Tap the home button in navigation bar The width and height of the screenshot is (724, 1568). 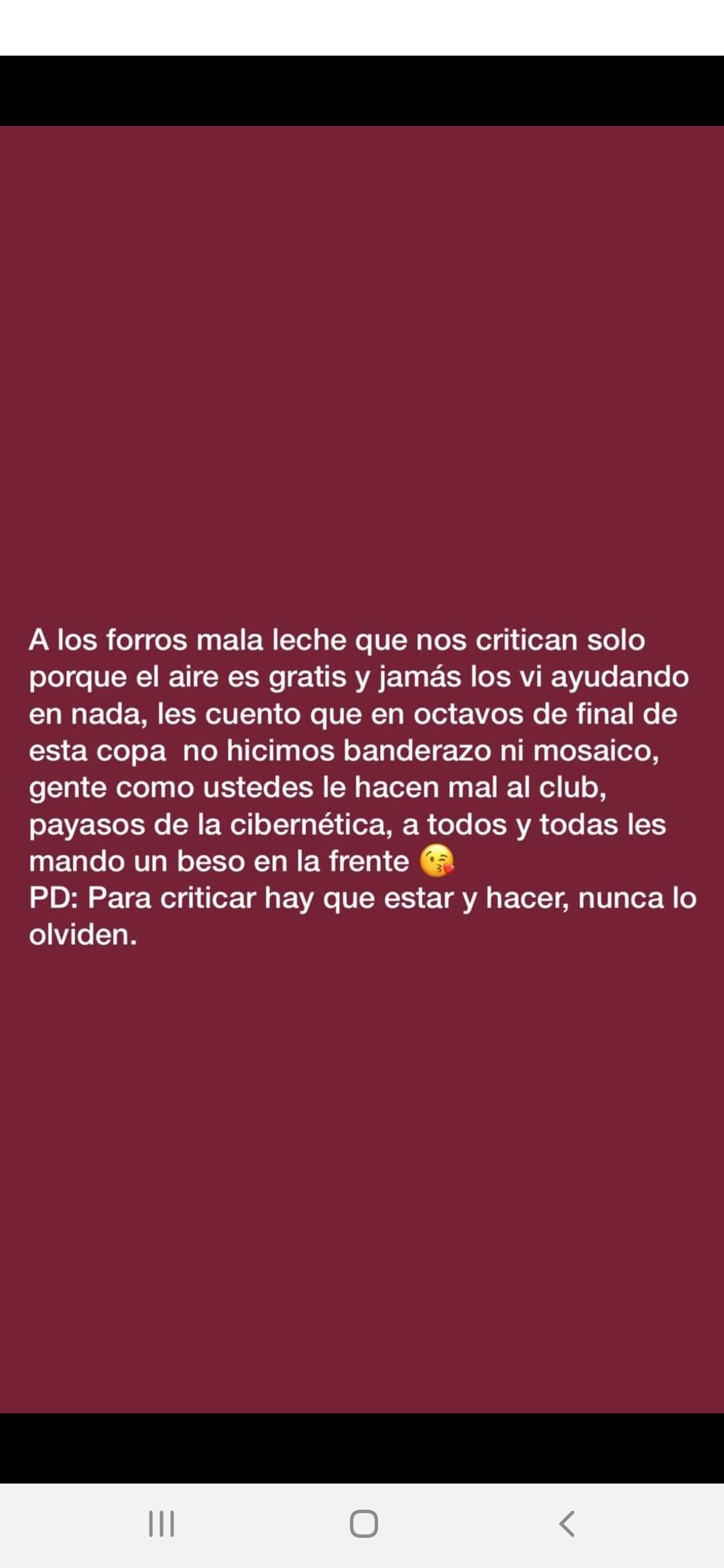point(363,1523)
